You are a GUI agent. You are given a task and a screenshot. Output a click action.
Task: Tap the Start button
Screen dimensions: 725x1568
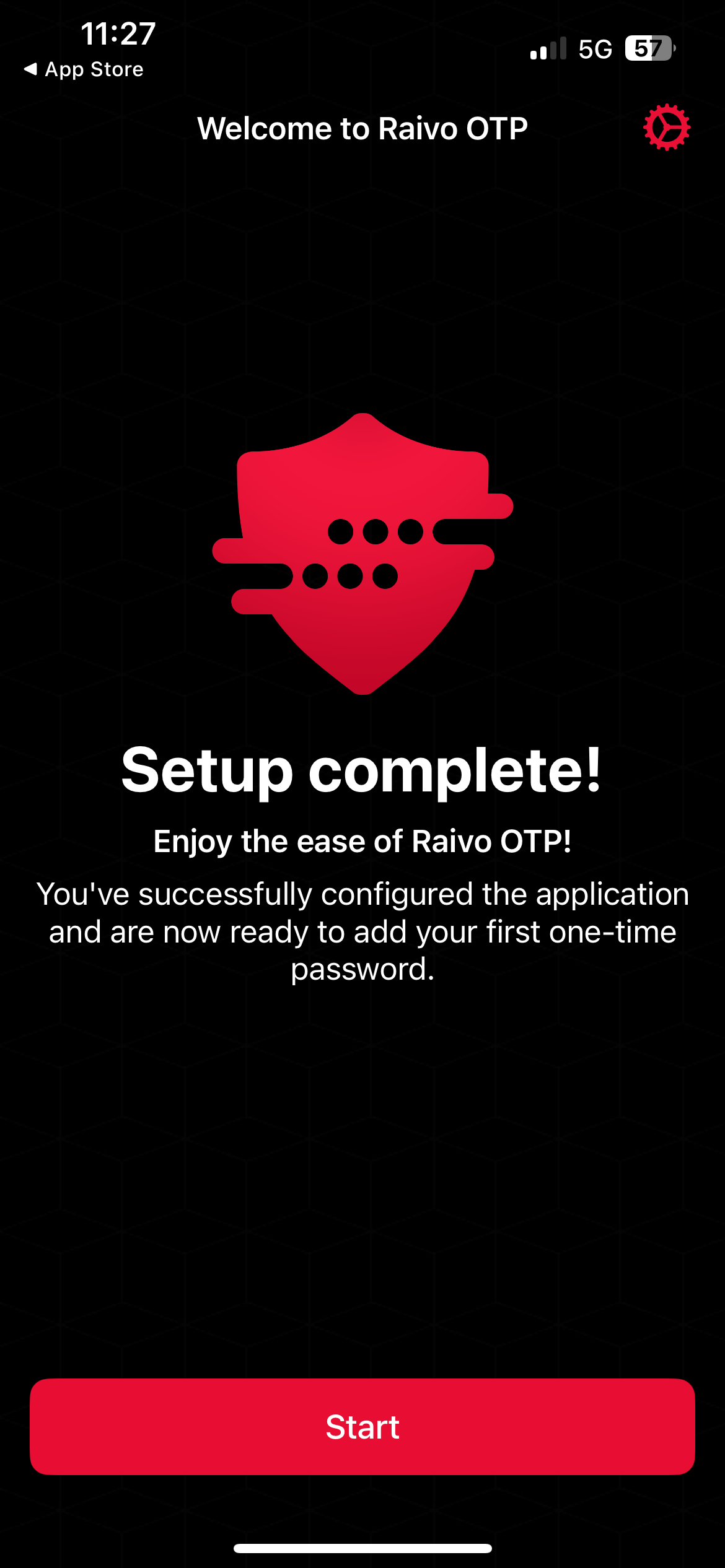point(362,1426)
